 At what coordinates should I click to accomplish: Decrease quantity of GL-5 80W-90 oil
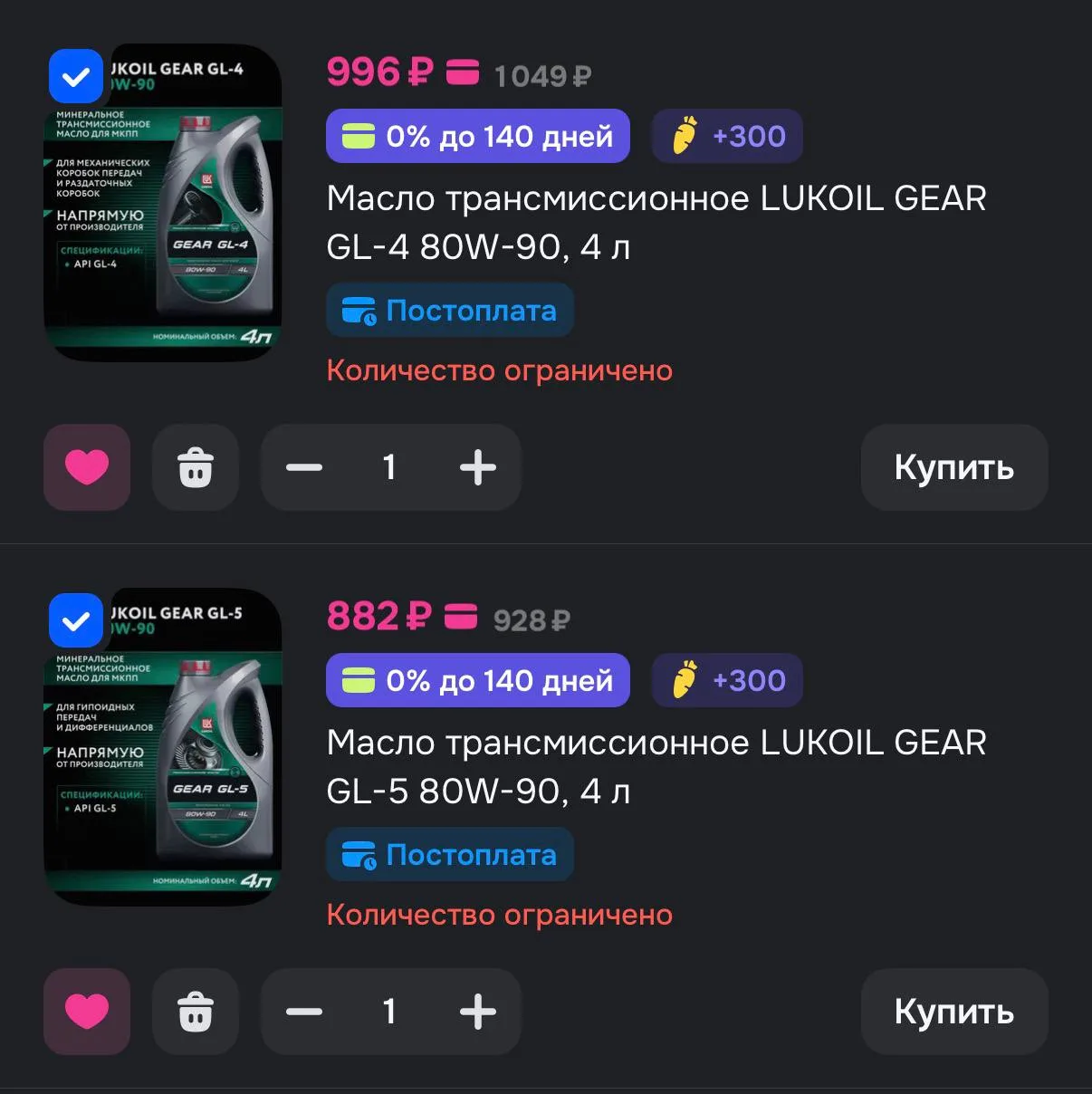[x=304, y=1012]
